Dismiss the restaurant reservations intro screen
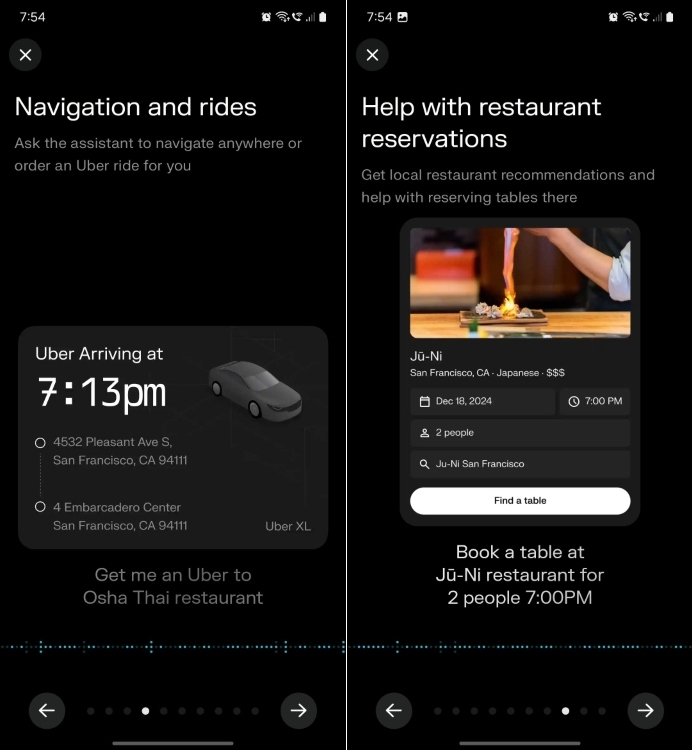 pos(372,55)
